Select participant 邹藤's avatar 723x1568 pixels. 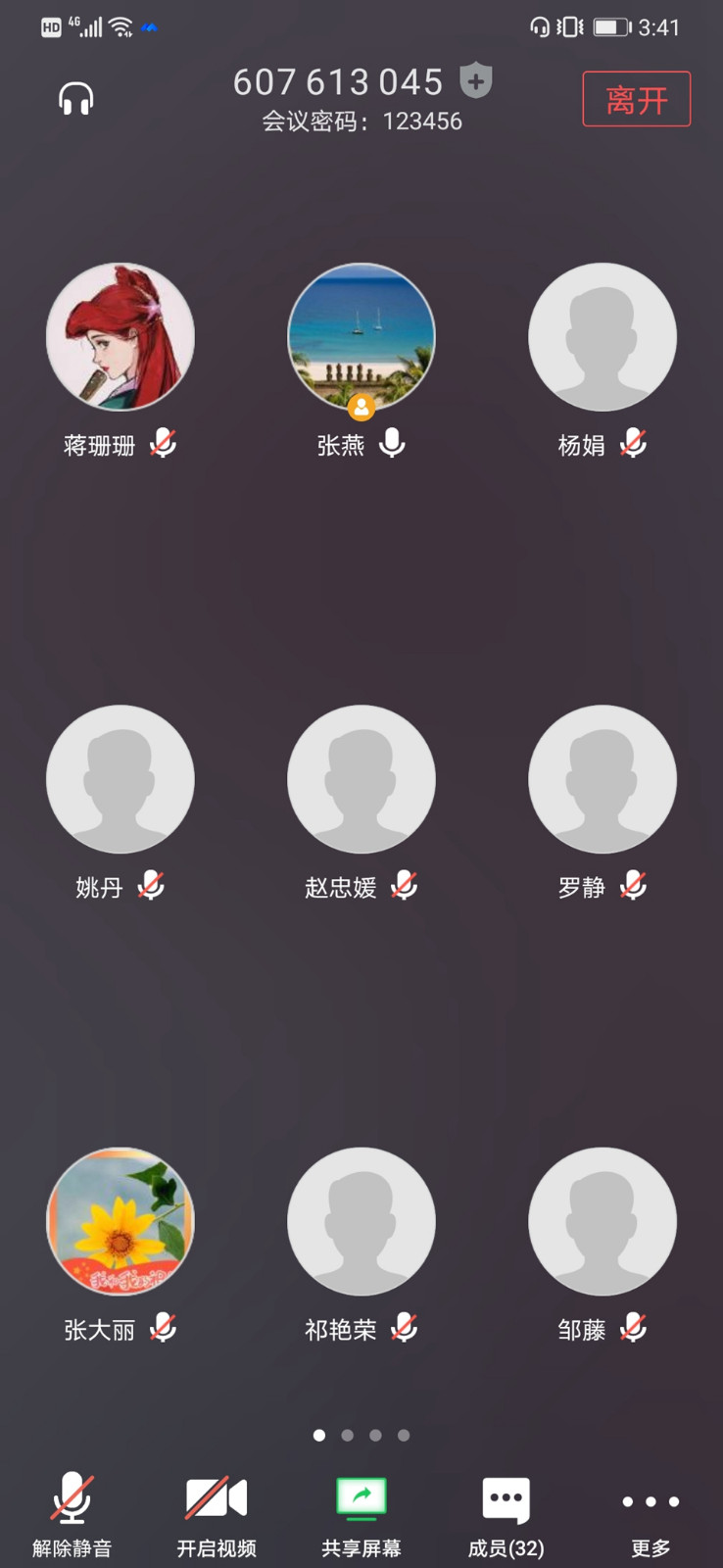coord(602,1221)
